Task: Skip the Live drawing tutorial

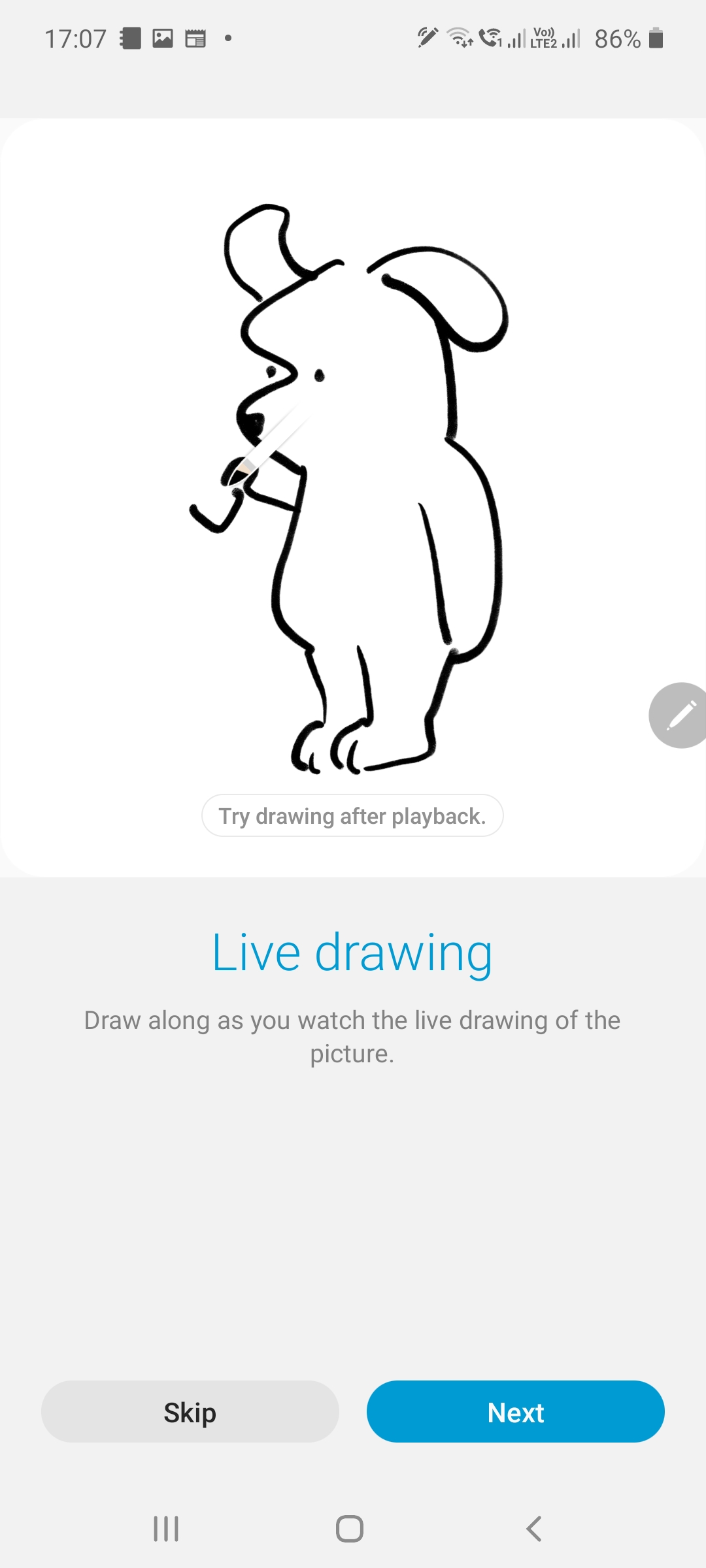Action: point(190,1413)
